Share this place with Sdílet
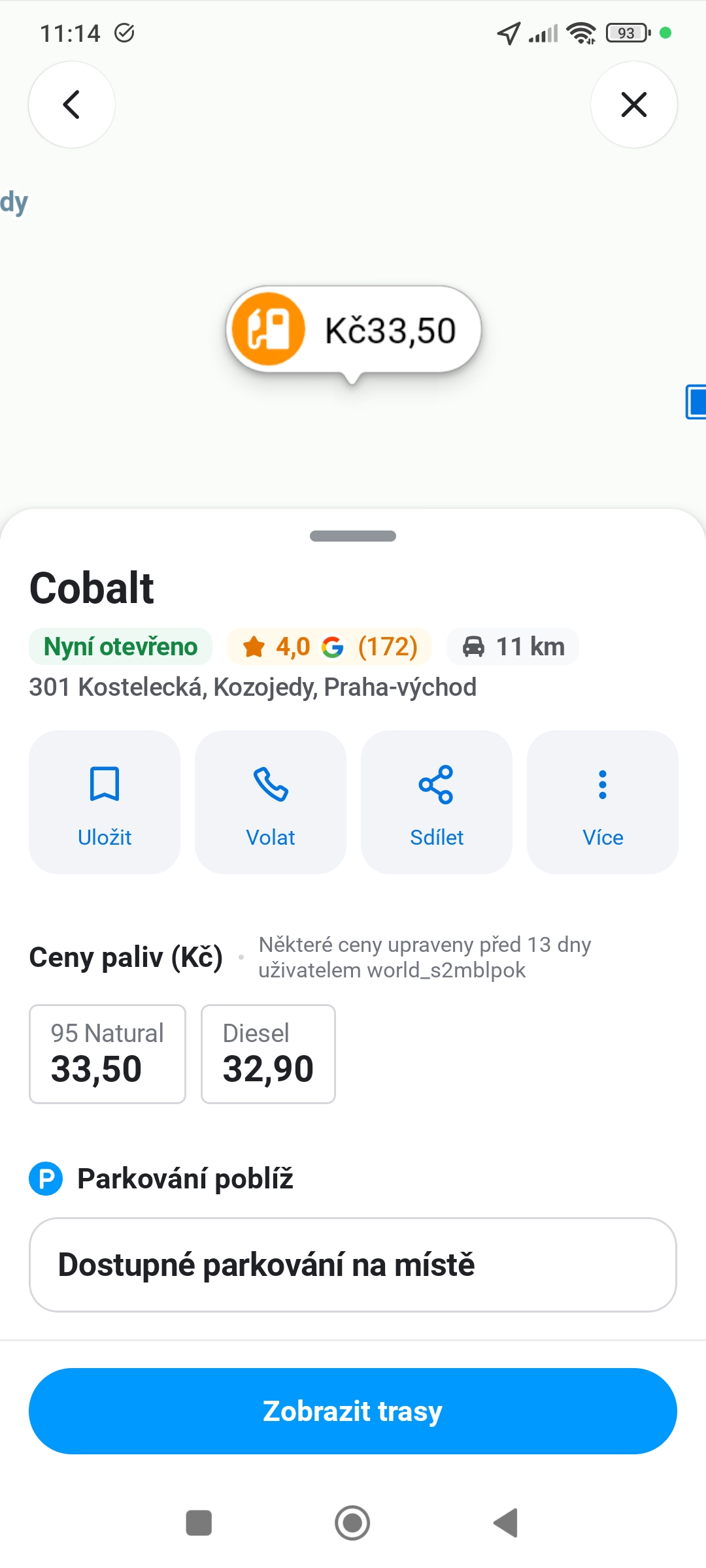 [437, 802]
